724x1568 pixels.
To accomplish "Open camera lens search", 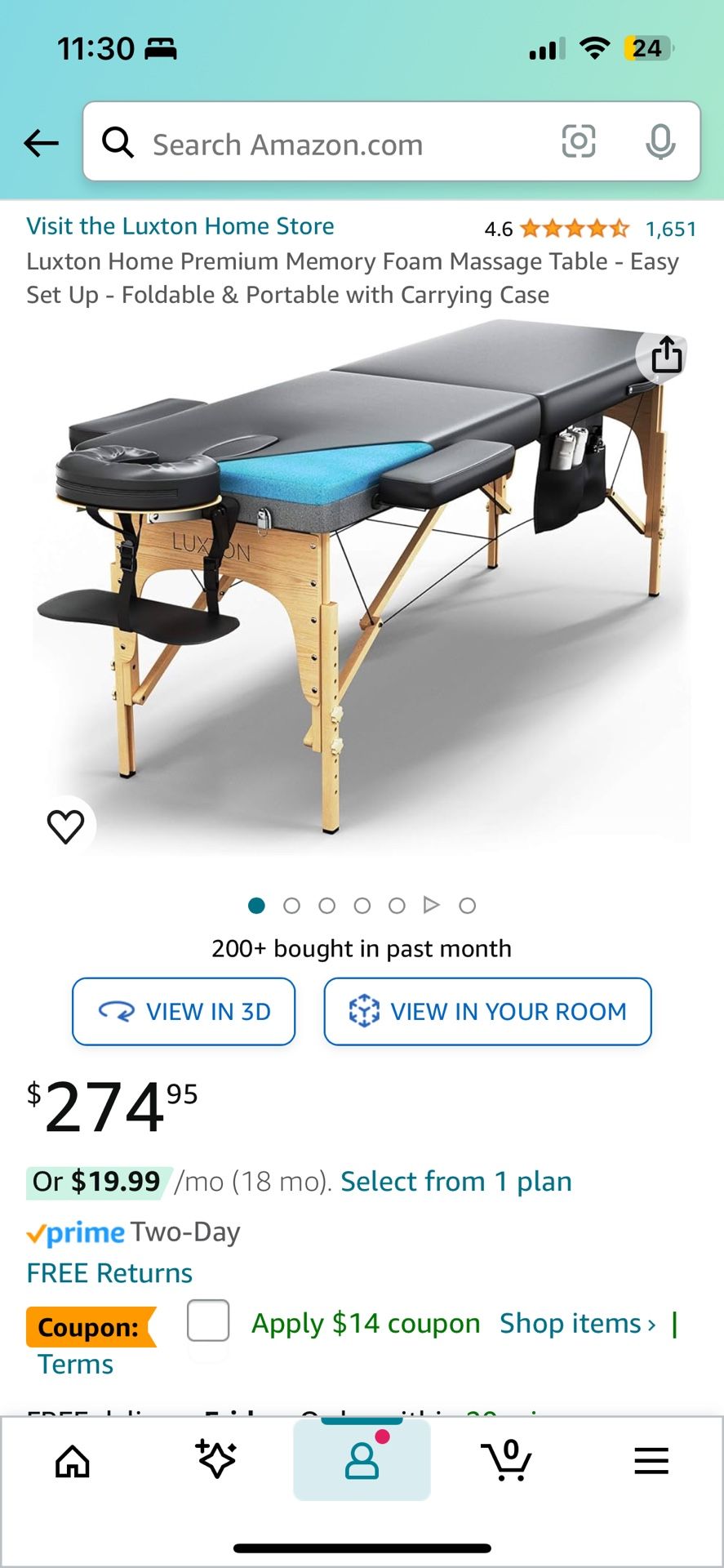I will (578, 142).
